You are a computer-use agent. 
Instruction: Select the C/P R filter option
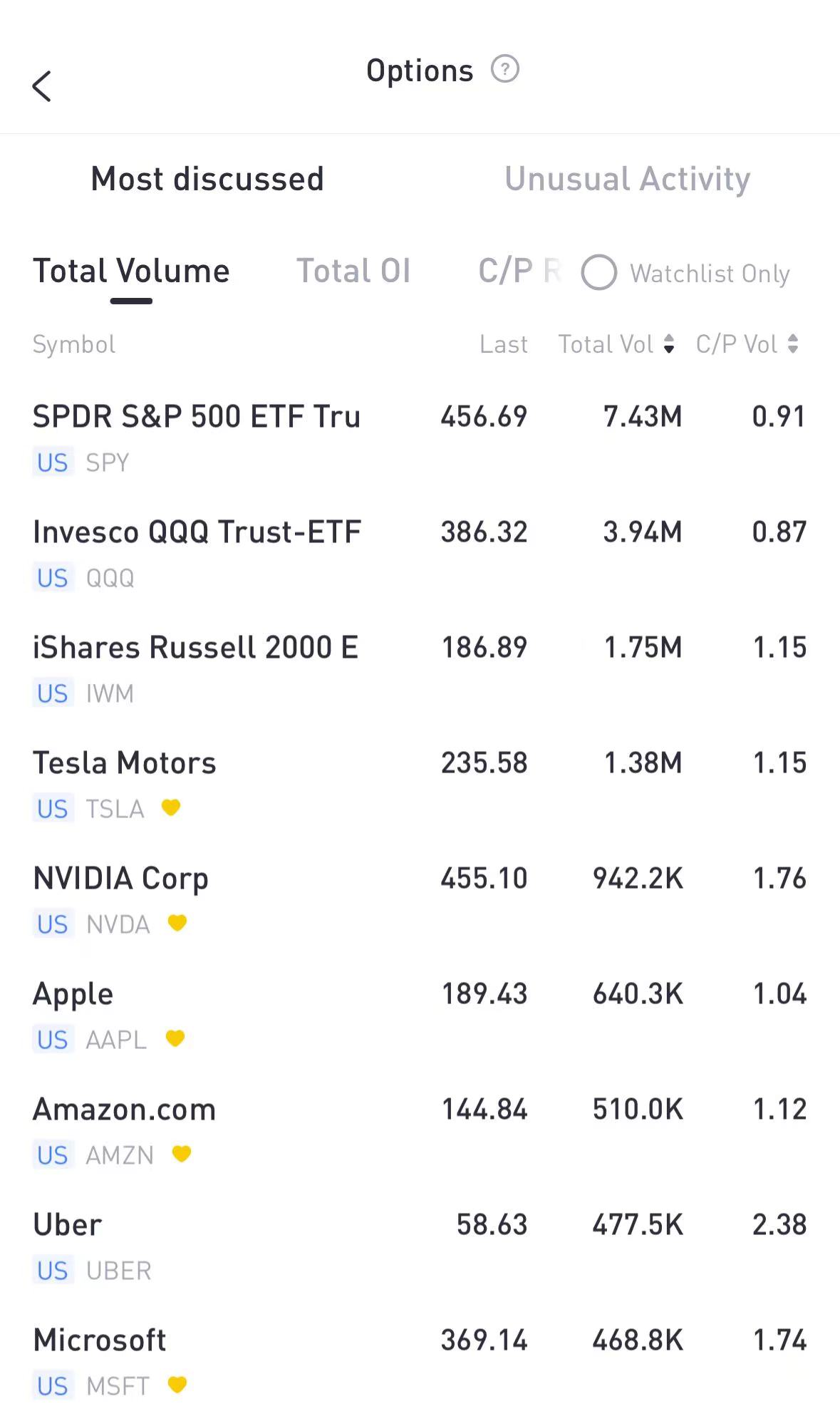519,269
